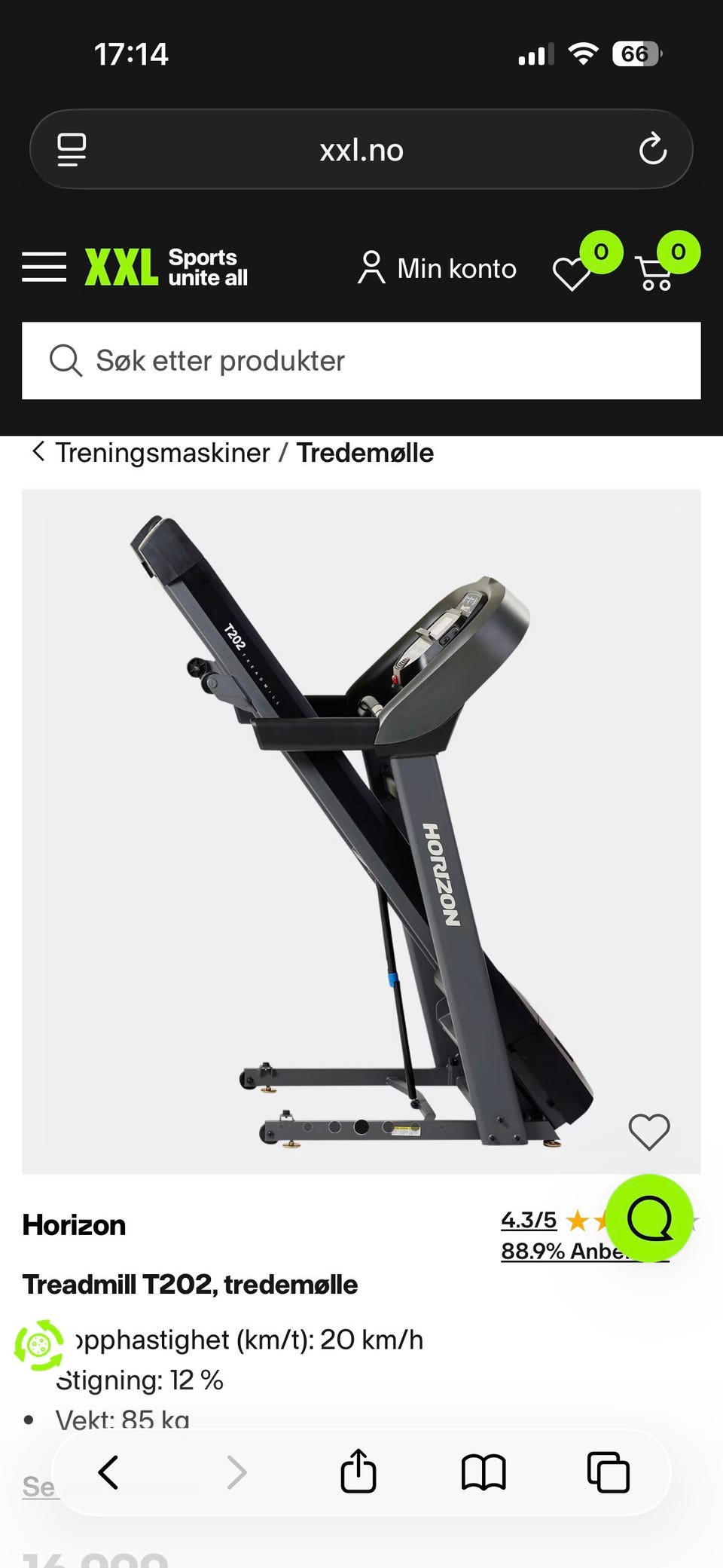Open browser bookmarks

coord(484,1472)
